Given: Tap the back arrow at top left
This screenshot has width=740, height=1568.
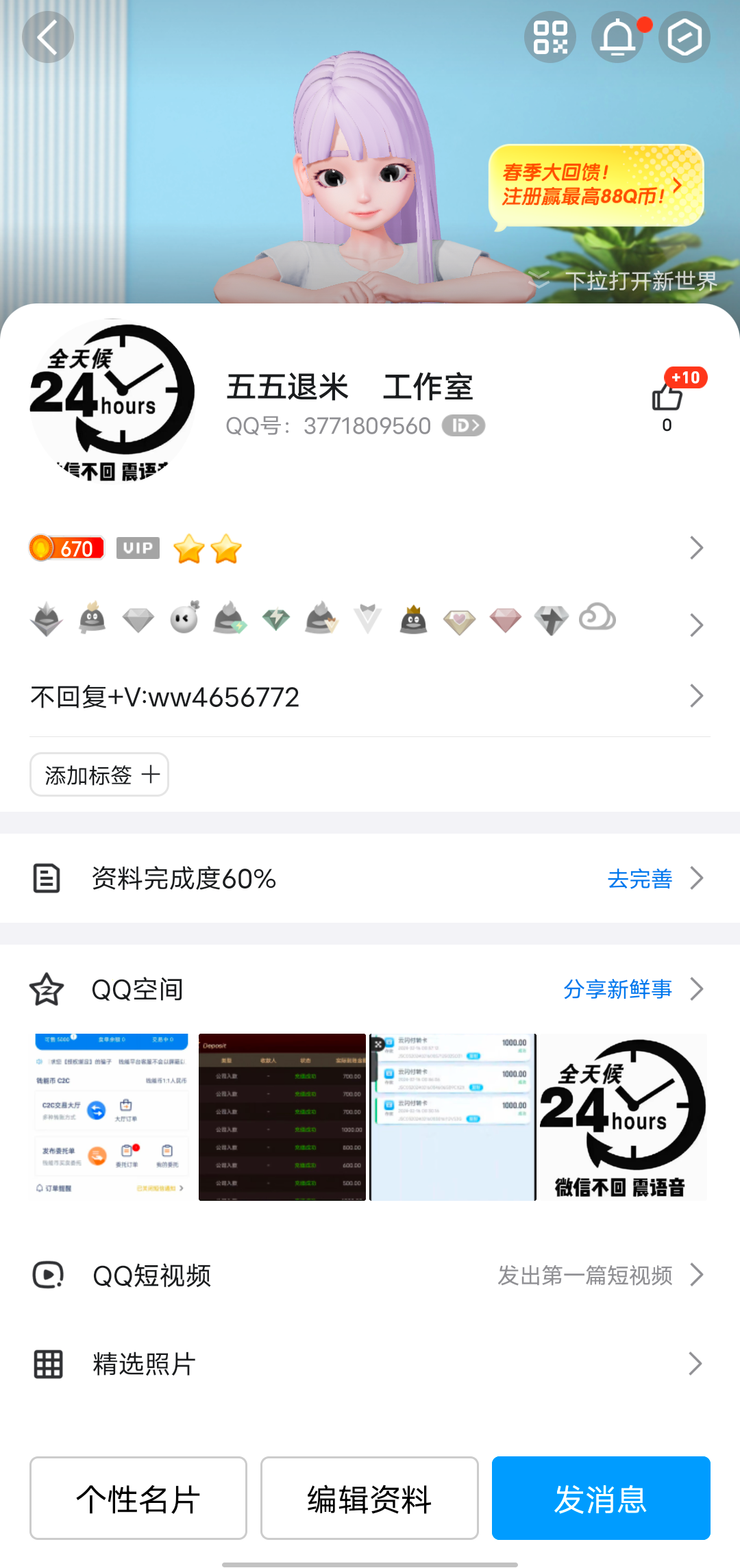Looking at the screenshot, I should [47, 37].
